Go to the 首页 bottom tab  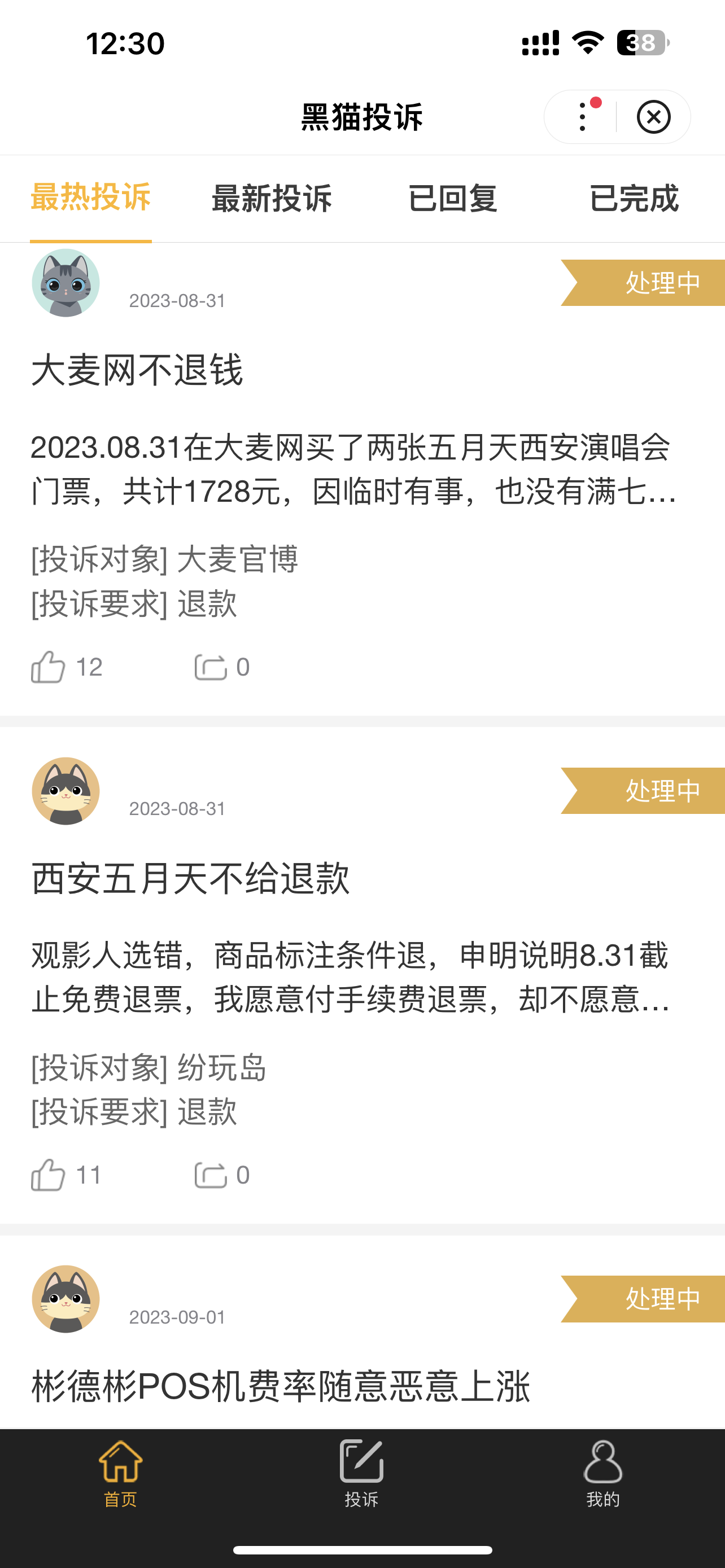pos(120,1473)
